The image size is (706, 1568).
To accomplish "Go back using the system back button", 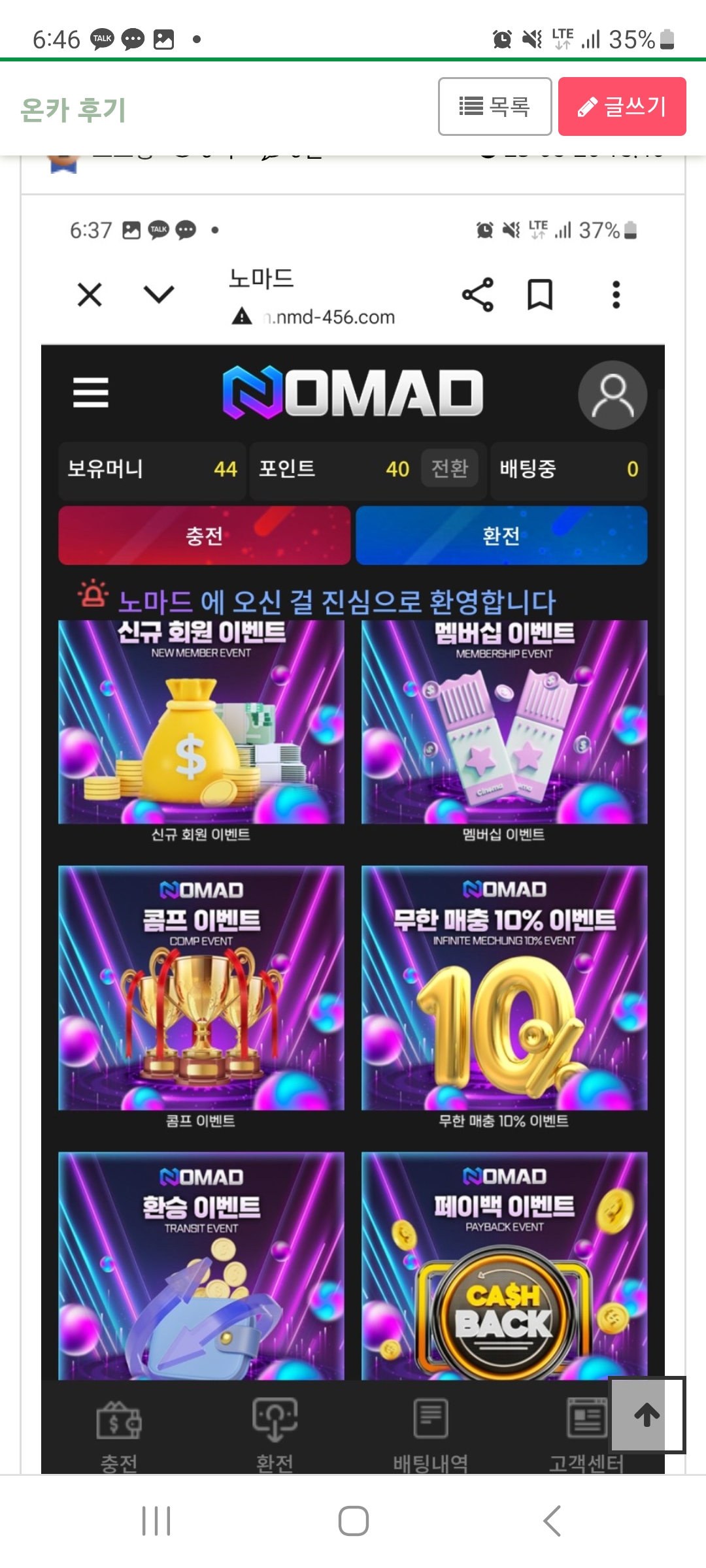I will (x=552, y=1521).
